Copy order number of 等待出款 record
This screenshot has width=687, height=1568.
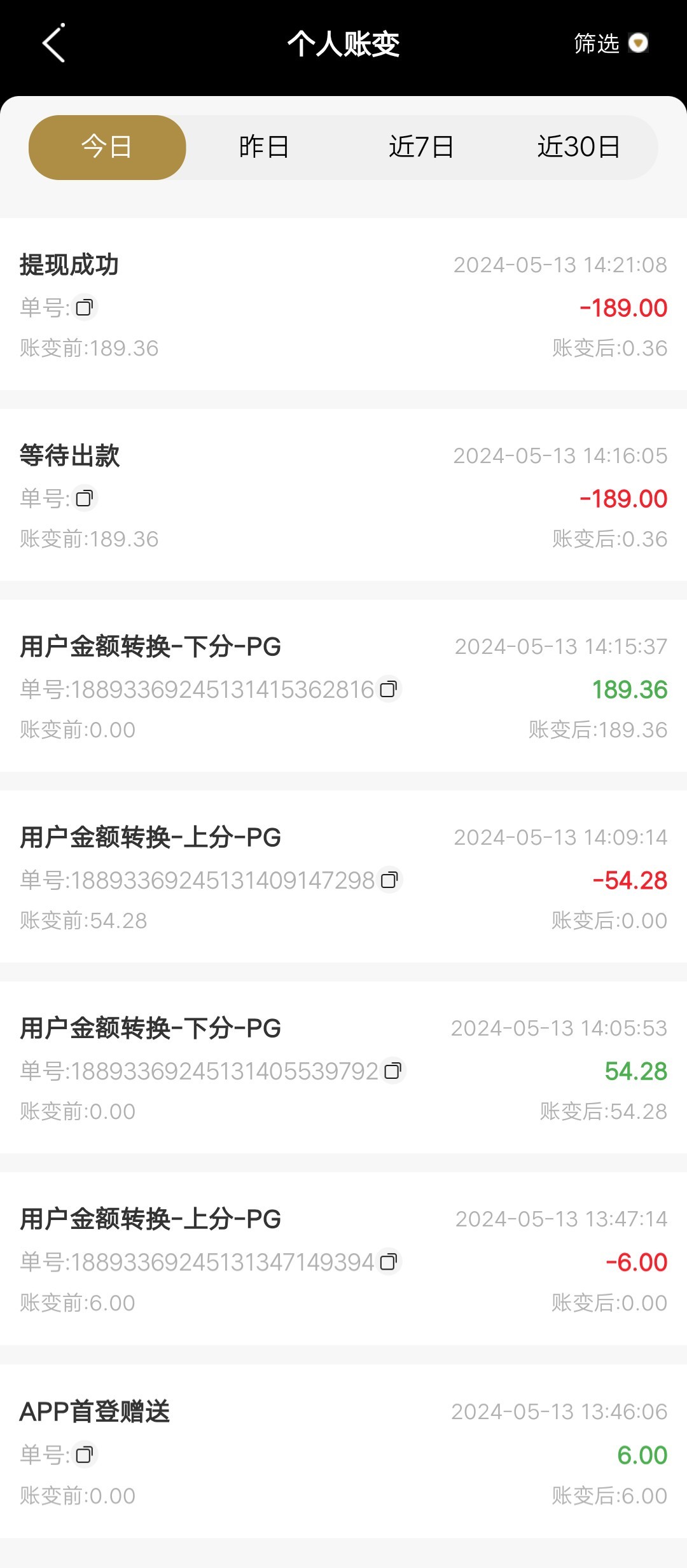tap(84, 499)
